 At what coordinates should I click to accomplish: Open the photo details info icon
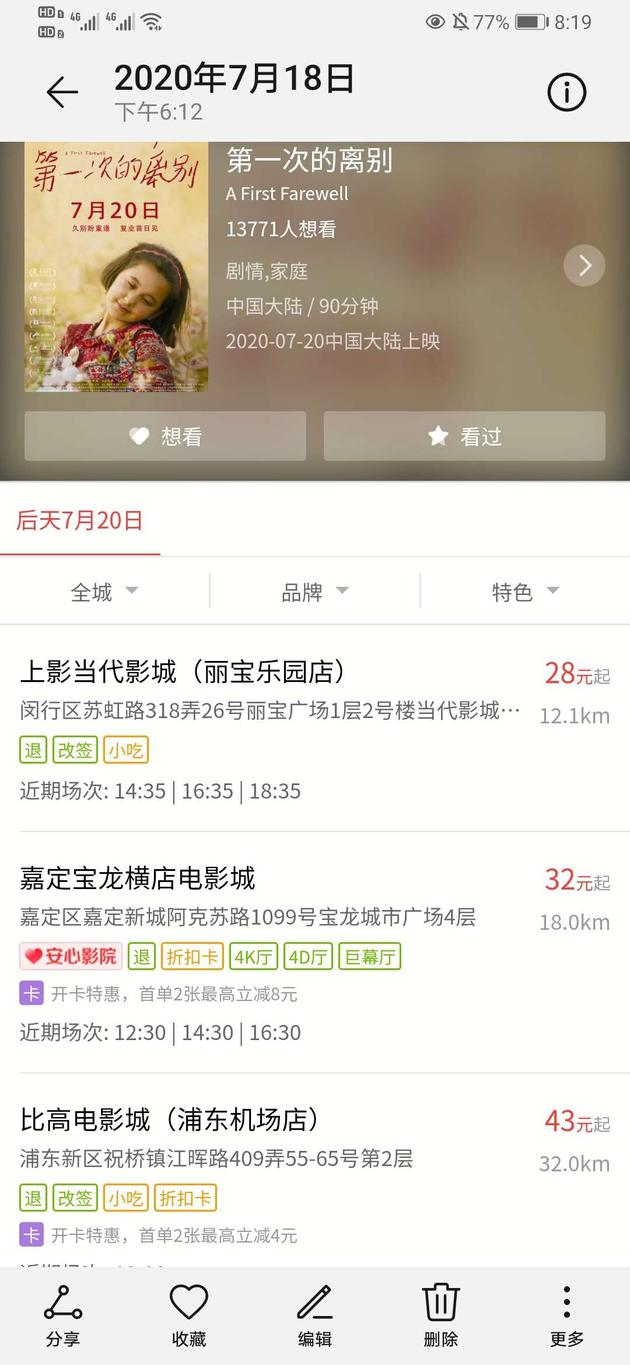point(566,93)
